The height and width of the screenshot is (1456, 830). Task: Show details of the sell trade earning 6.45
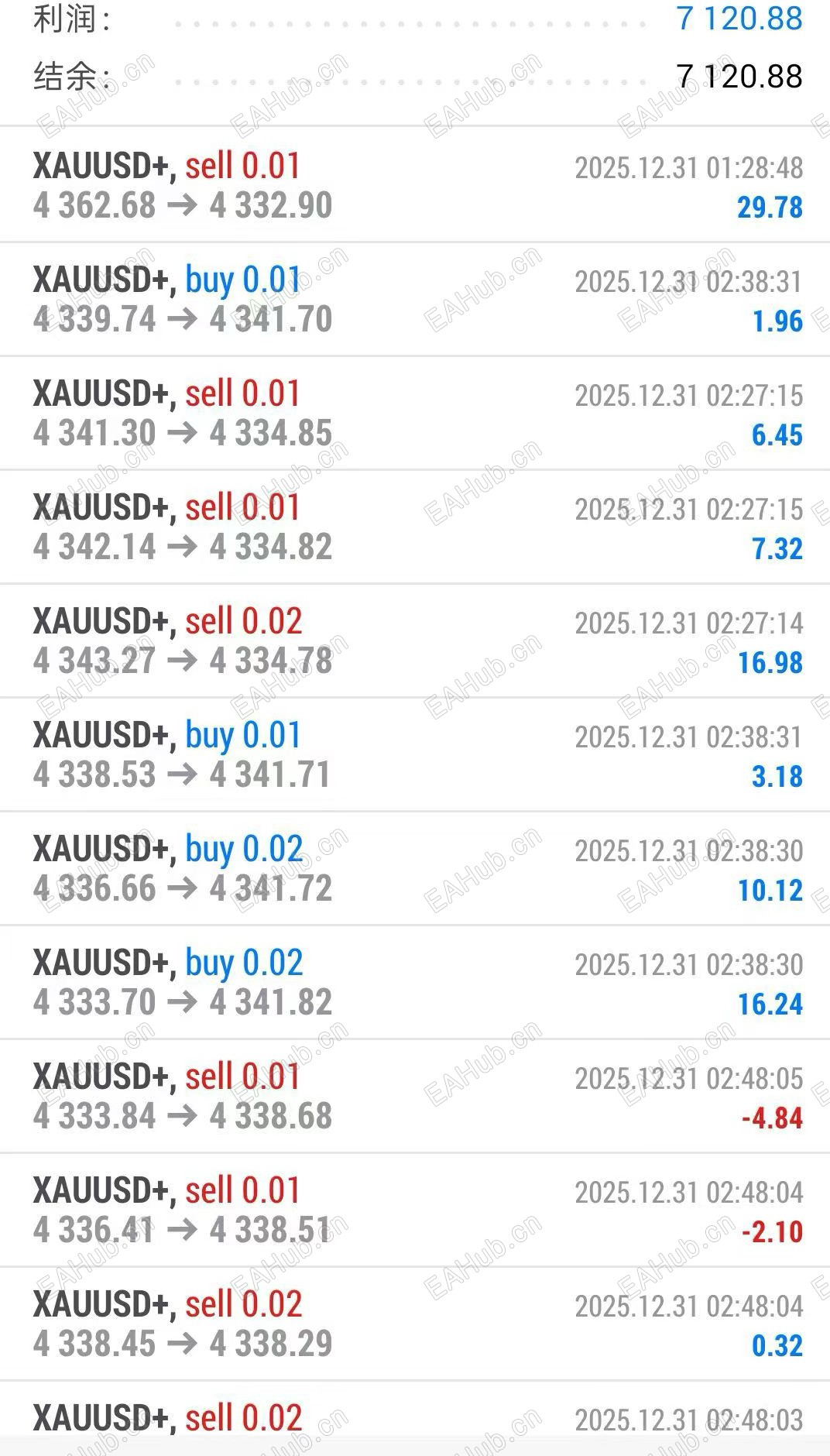pyautogui.click(x=415, y=414)
